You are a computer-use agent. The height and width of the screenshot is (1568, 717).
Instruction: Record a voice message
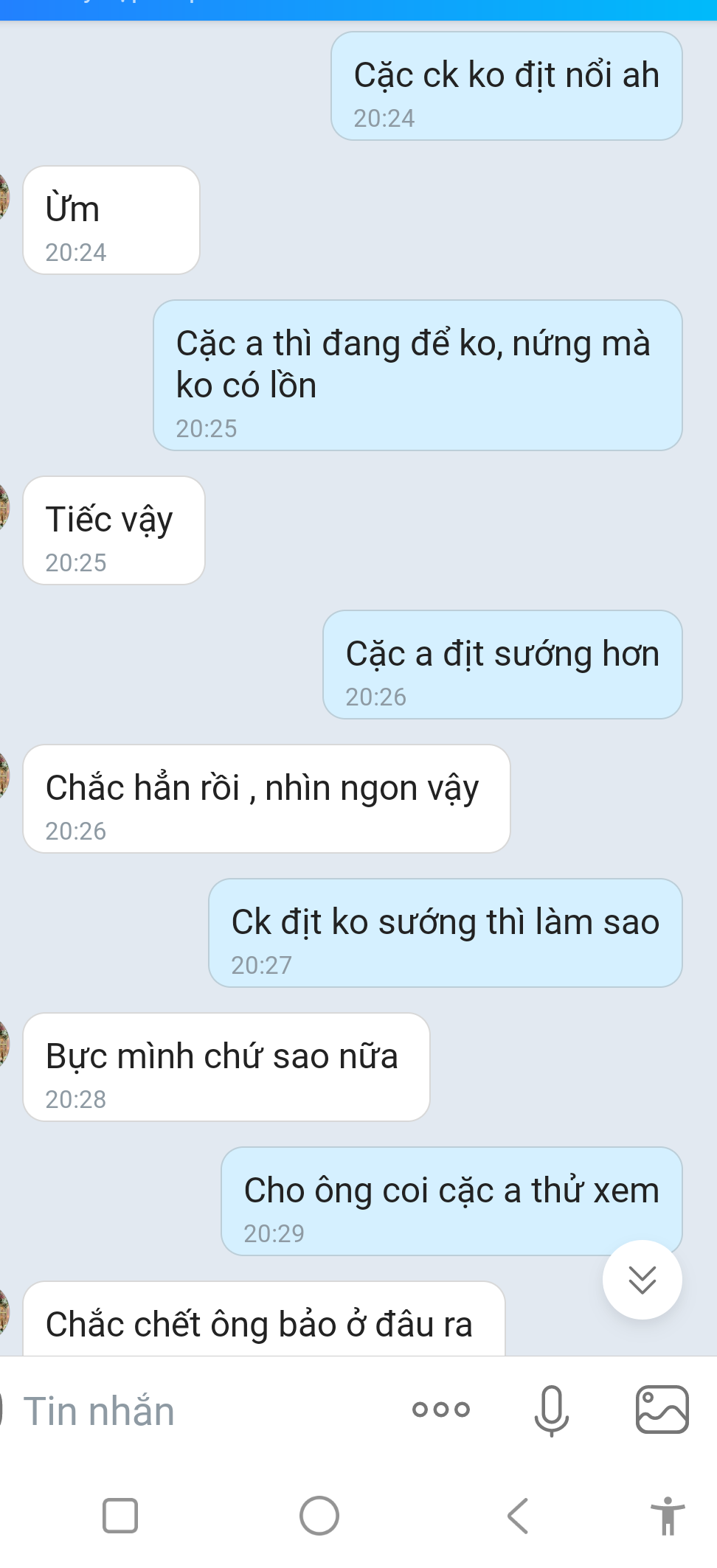click(x=551, y=1410)
